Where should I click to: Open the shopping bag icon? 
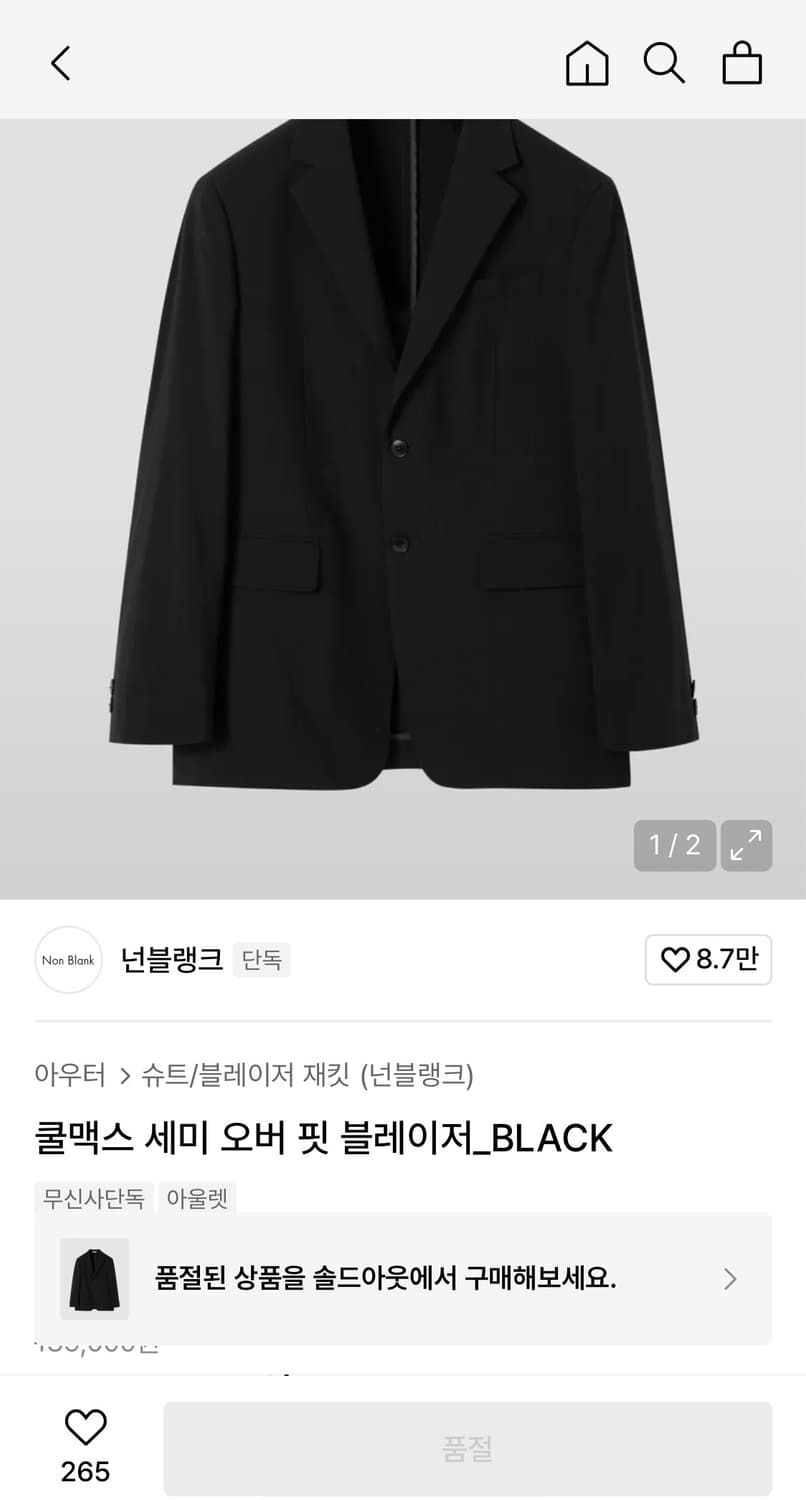pos(742,62)
